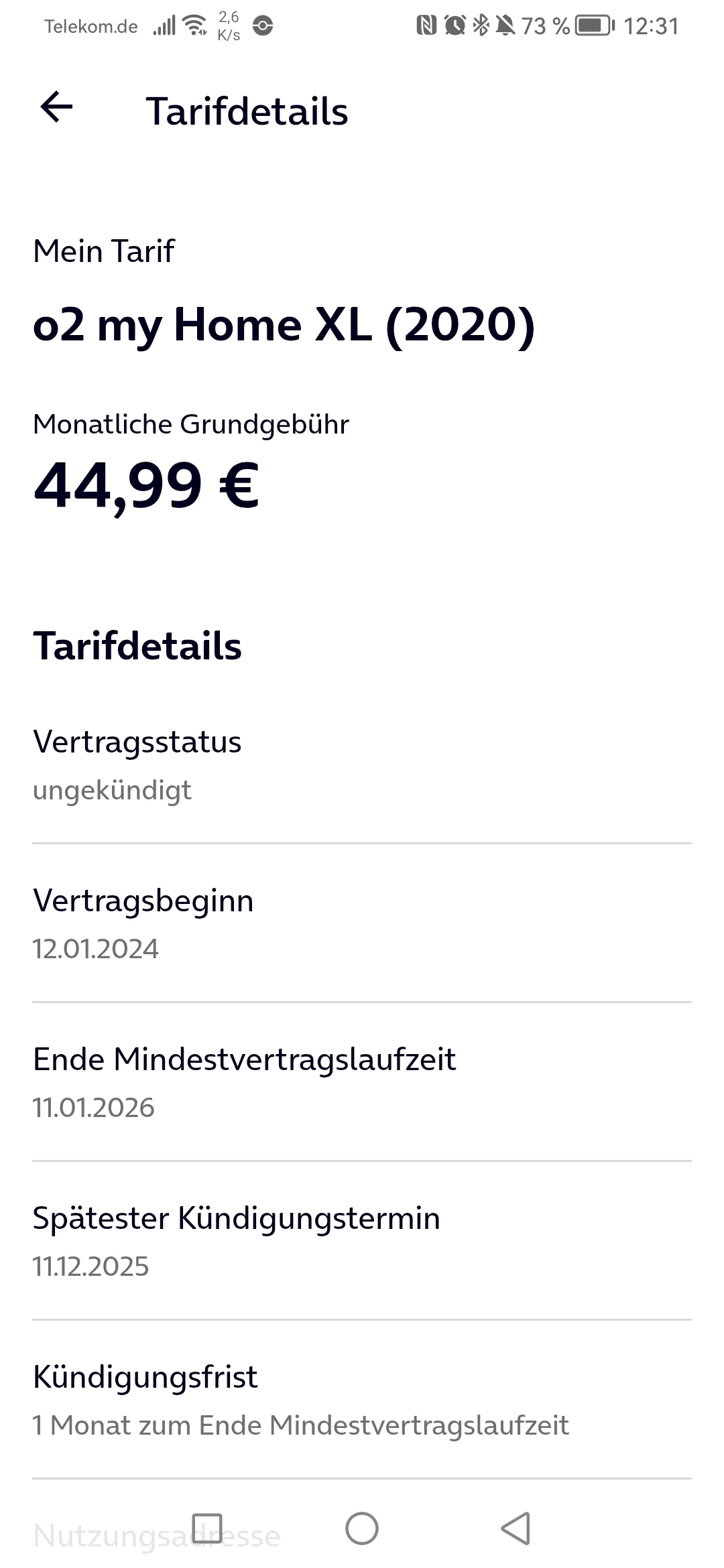Tap the system back triangle button
Screen dimensions: 724x1568
click(x=516, y=1528)
